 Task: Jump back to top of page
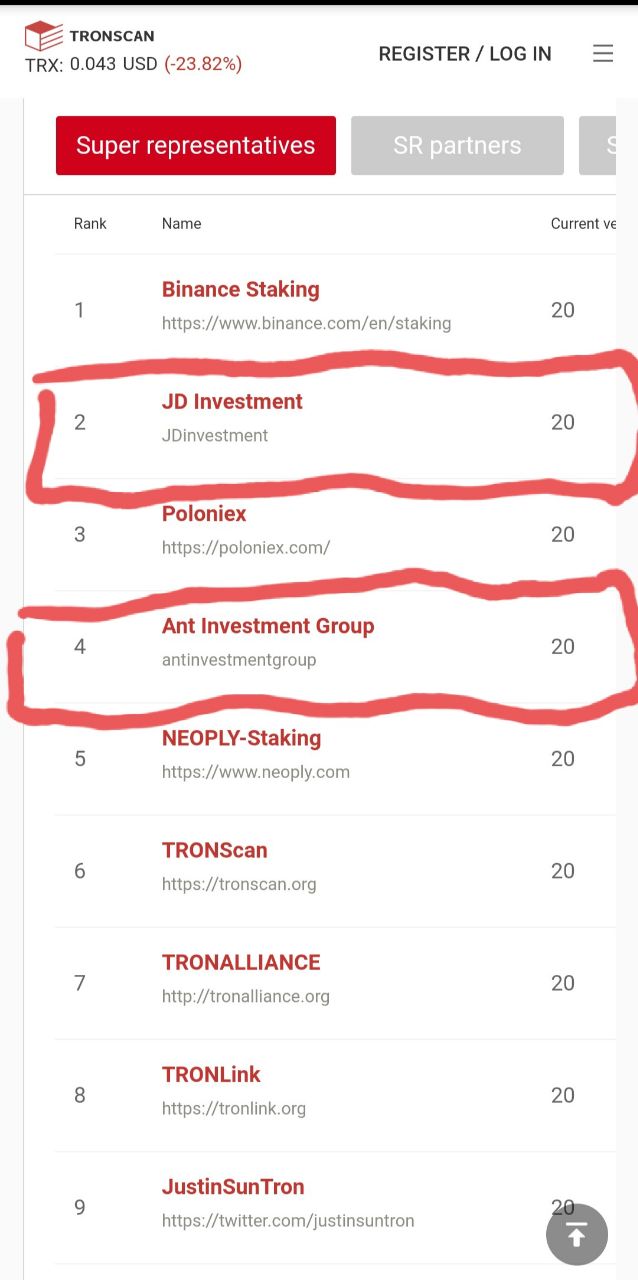coord(577,1235)
